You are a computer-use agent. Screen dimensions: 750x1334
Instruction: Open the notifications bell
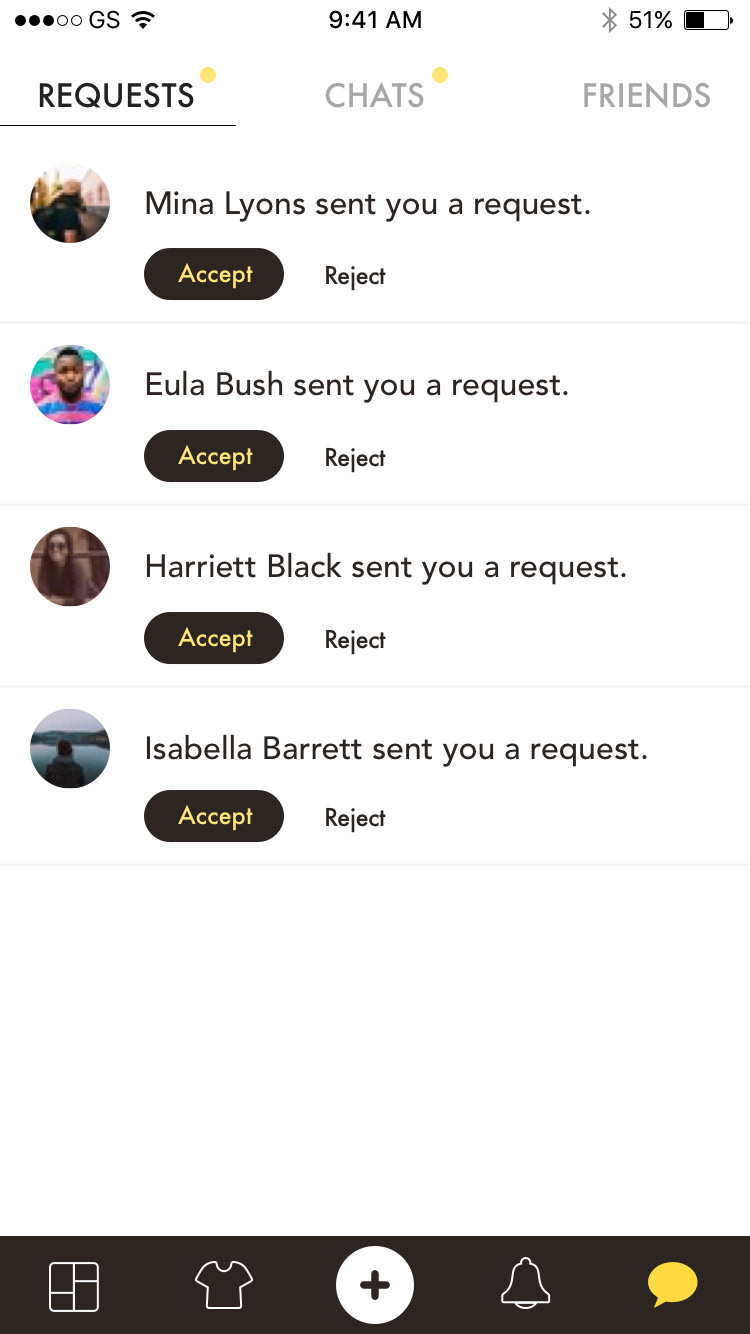(x=525, y=1284)
